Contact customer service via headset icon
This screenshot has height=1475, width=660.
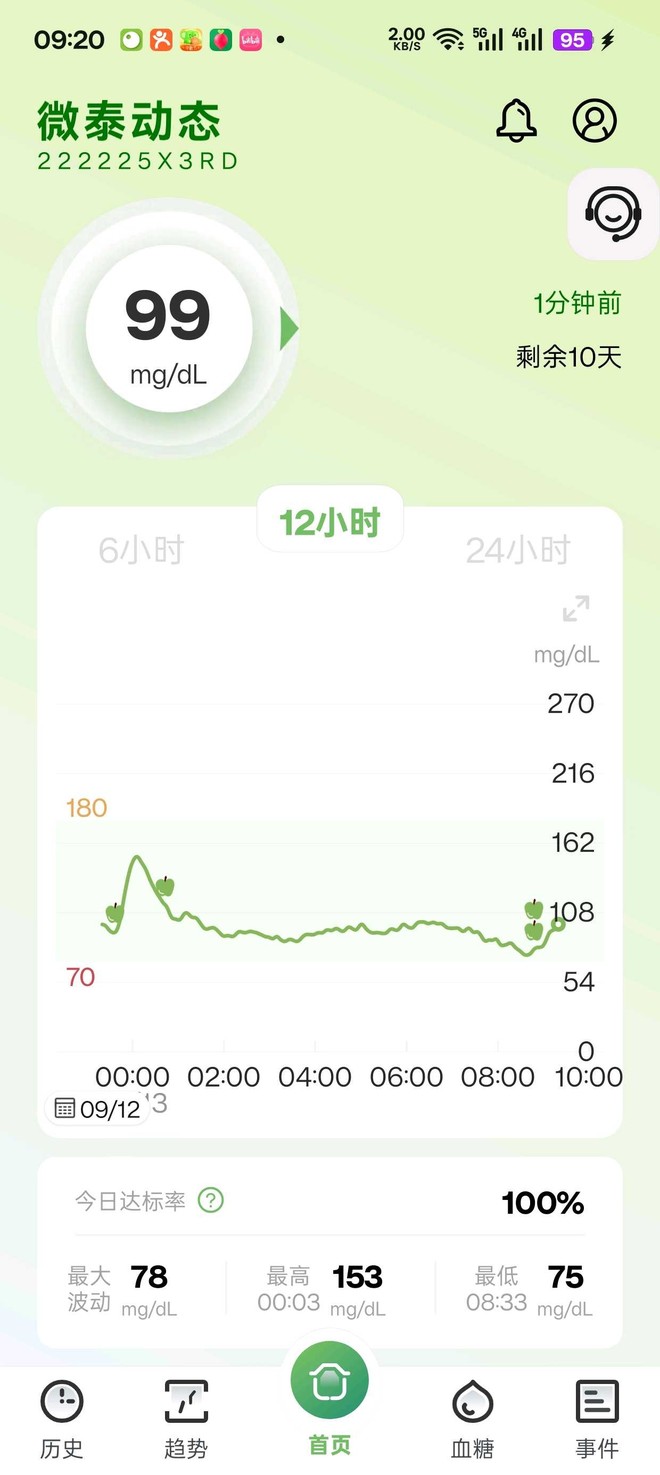612,213
